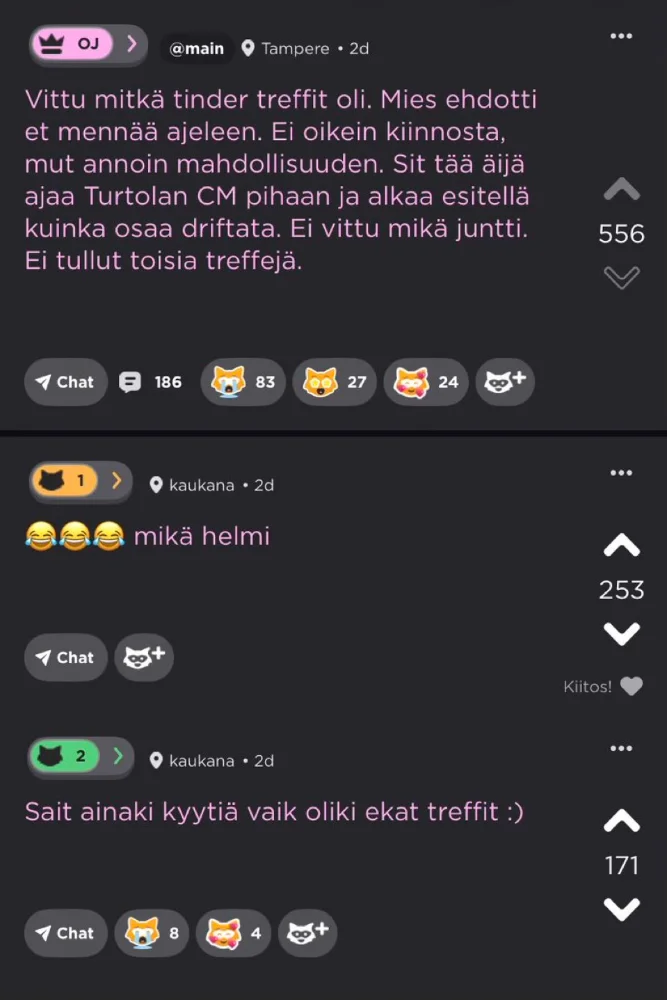Viewport: 667px width, 1000px height.
Task: Upvote the 'Sait ainaki kyytiä' comment
Action: [x=621, y=822]
